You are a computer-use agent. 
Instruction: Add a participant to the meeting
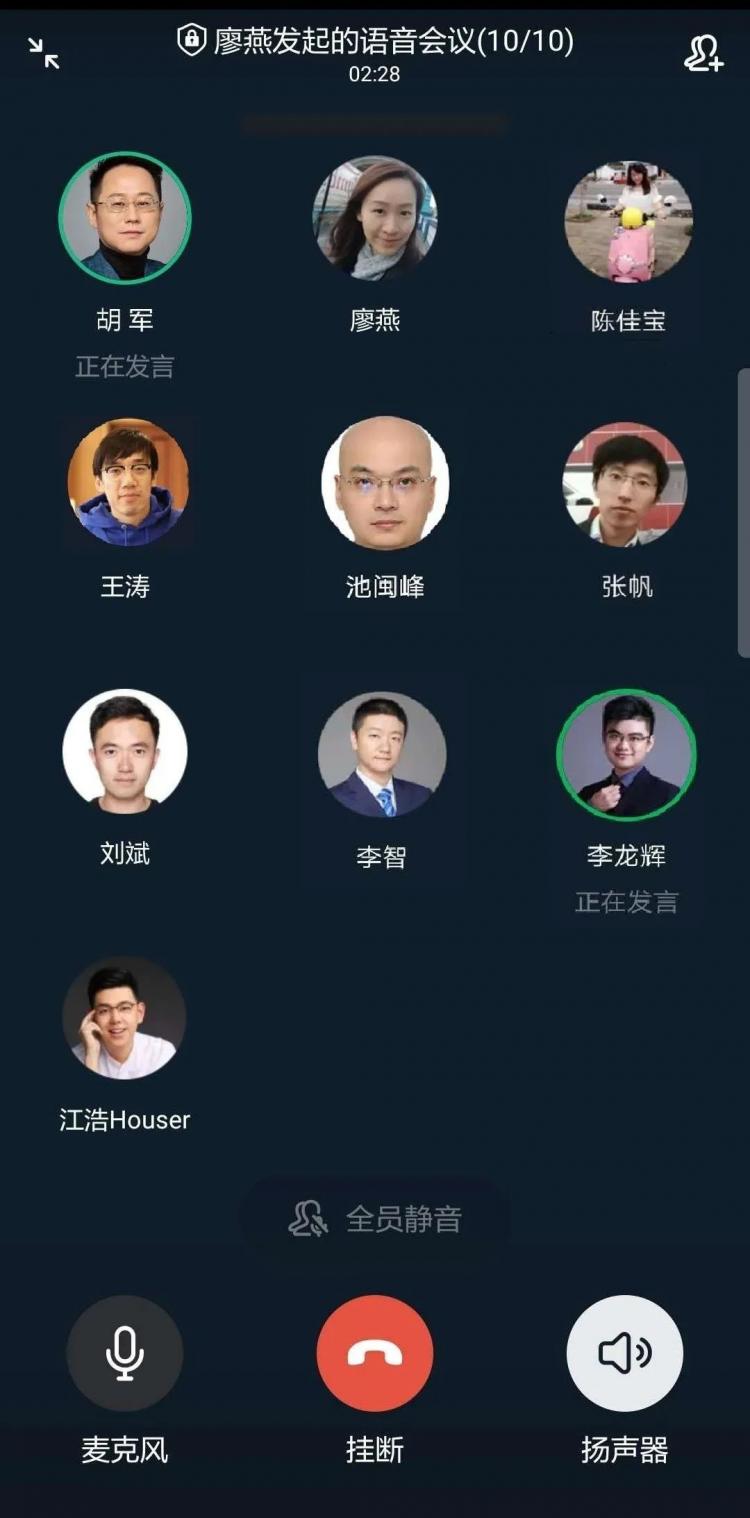(x=703, y=53)
